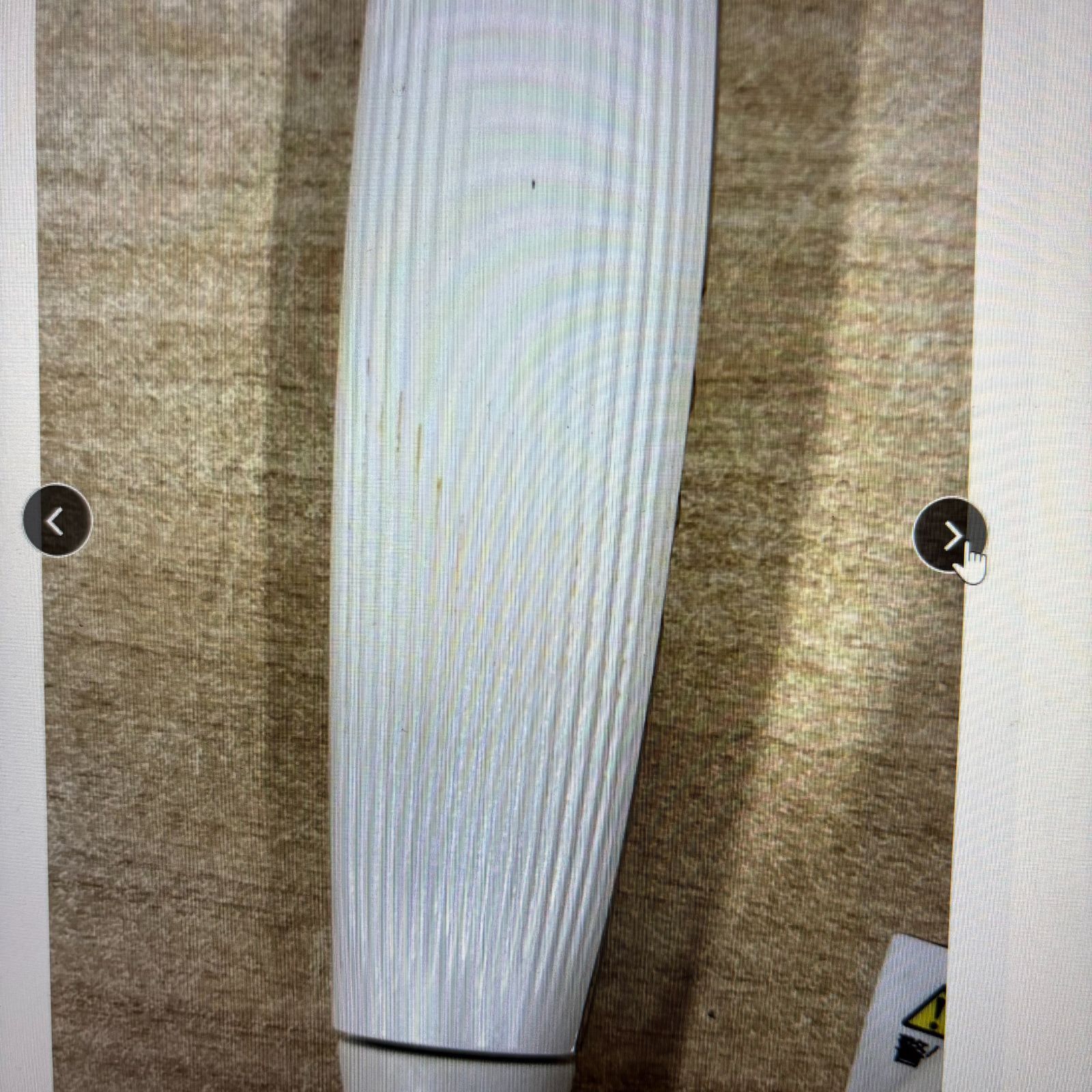This screenshot has height=1092, width=1092.
Task: Go to the previous product photo
Action: 57,521
